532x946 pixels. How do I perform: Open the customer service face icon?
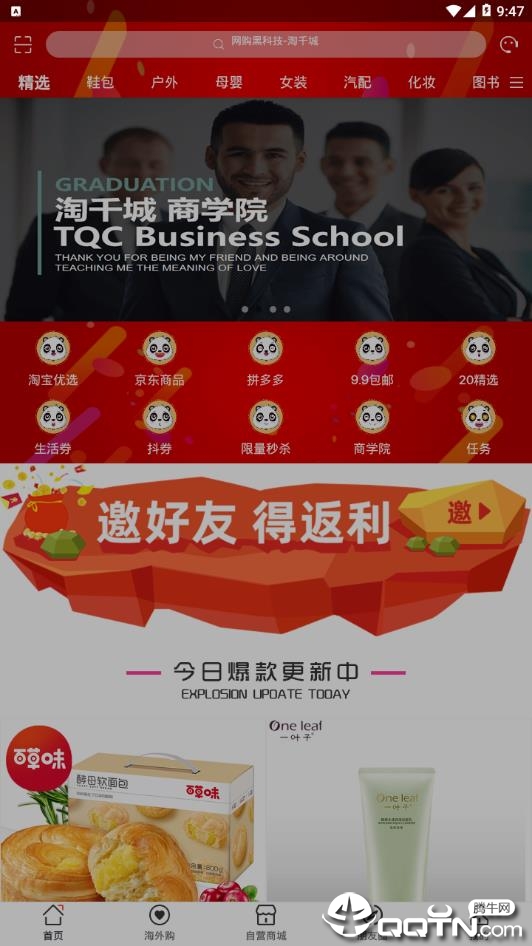tap(509, 44)
